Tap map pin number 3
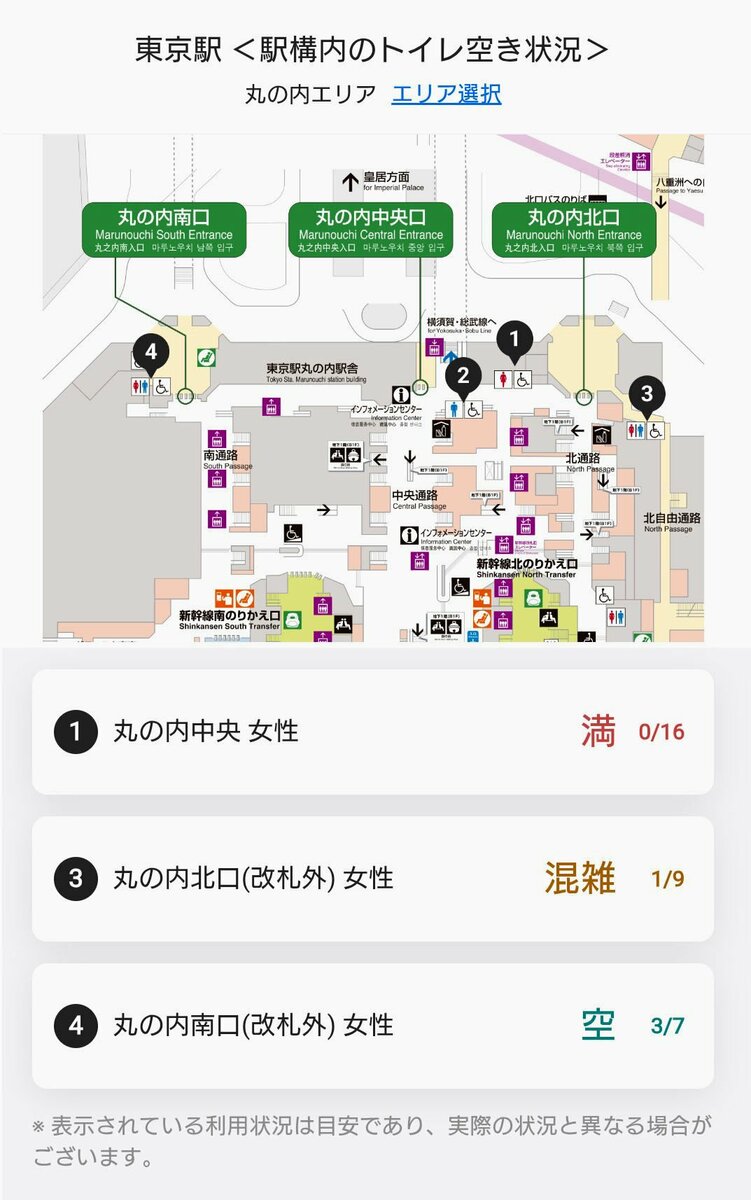Image resolution: width=751 pixels, height=1200 pixels. pos(646,394)
